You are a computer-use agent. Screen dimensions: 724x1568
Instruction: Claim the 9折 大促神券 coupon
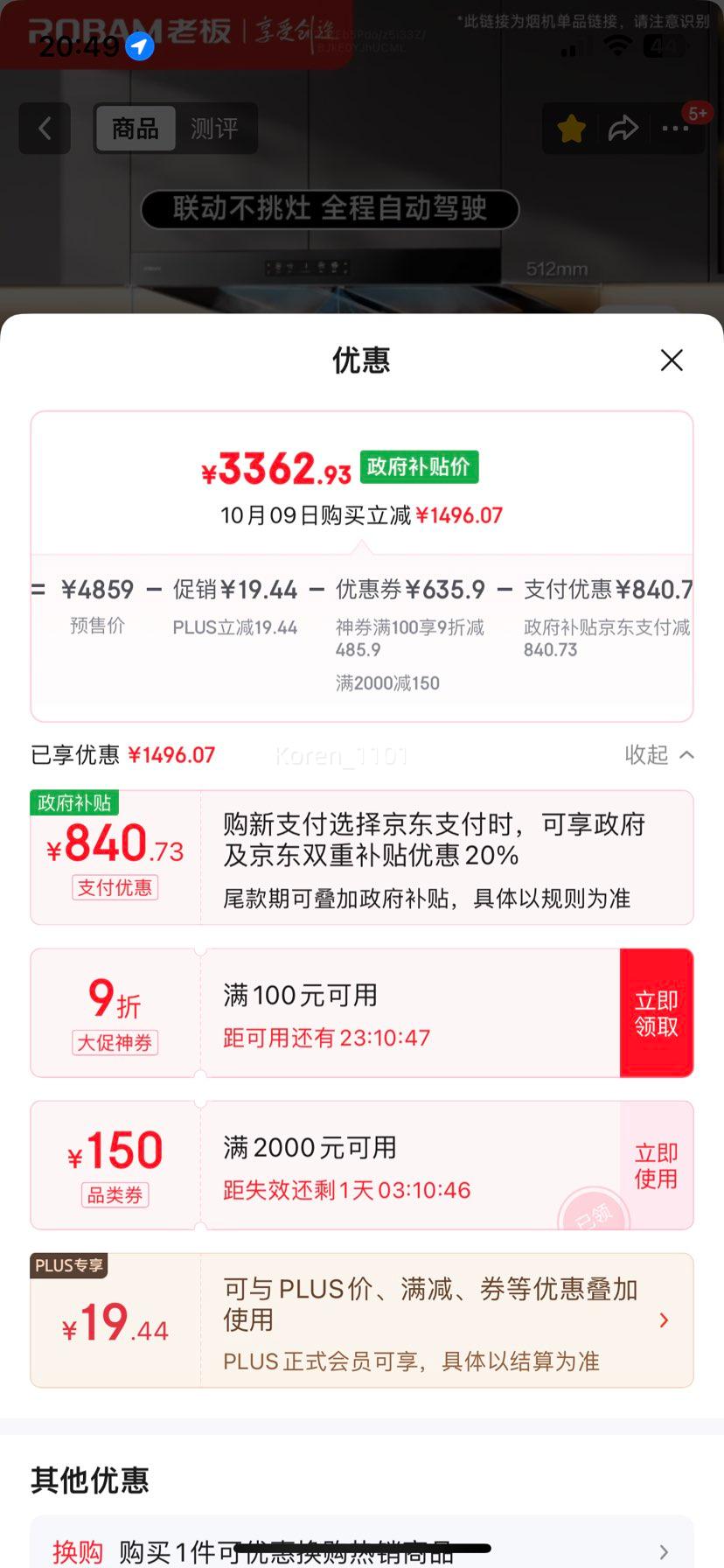coord(656,1013)
